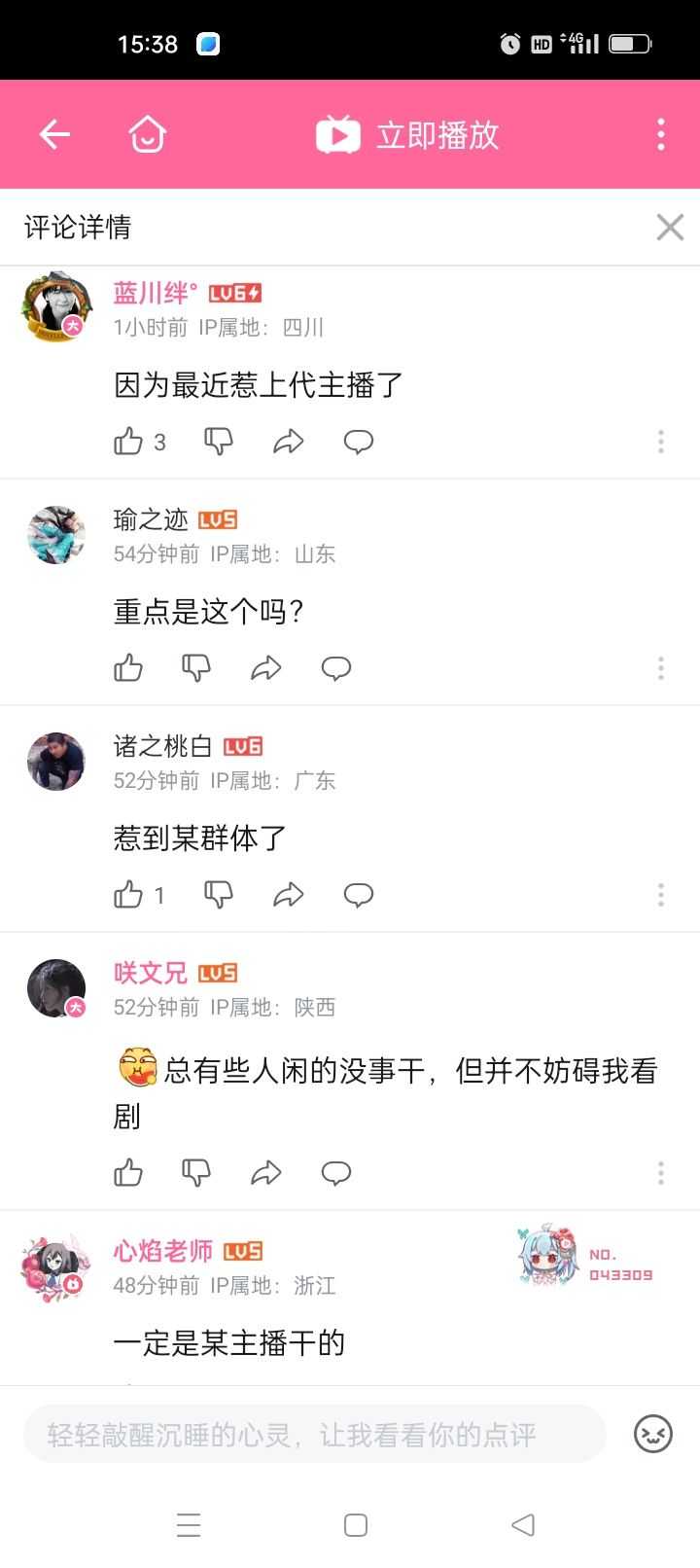Image resolution: width=700 pixels, height=1568 pixels.
Task: Go back using the header arrow
Action: pos(54,134)
